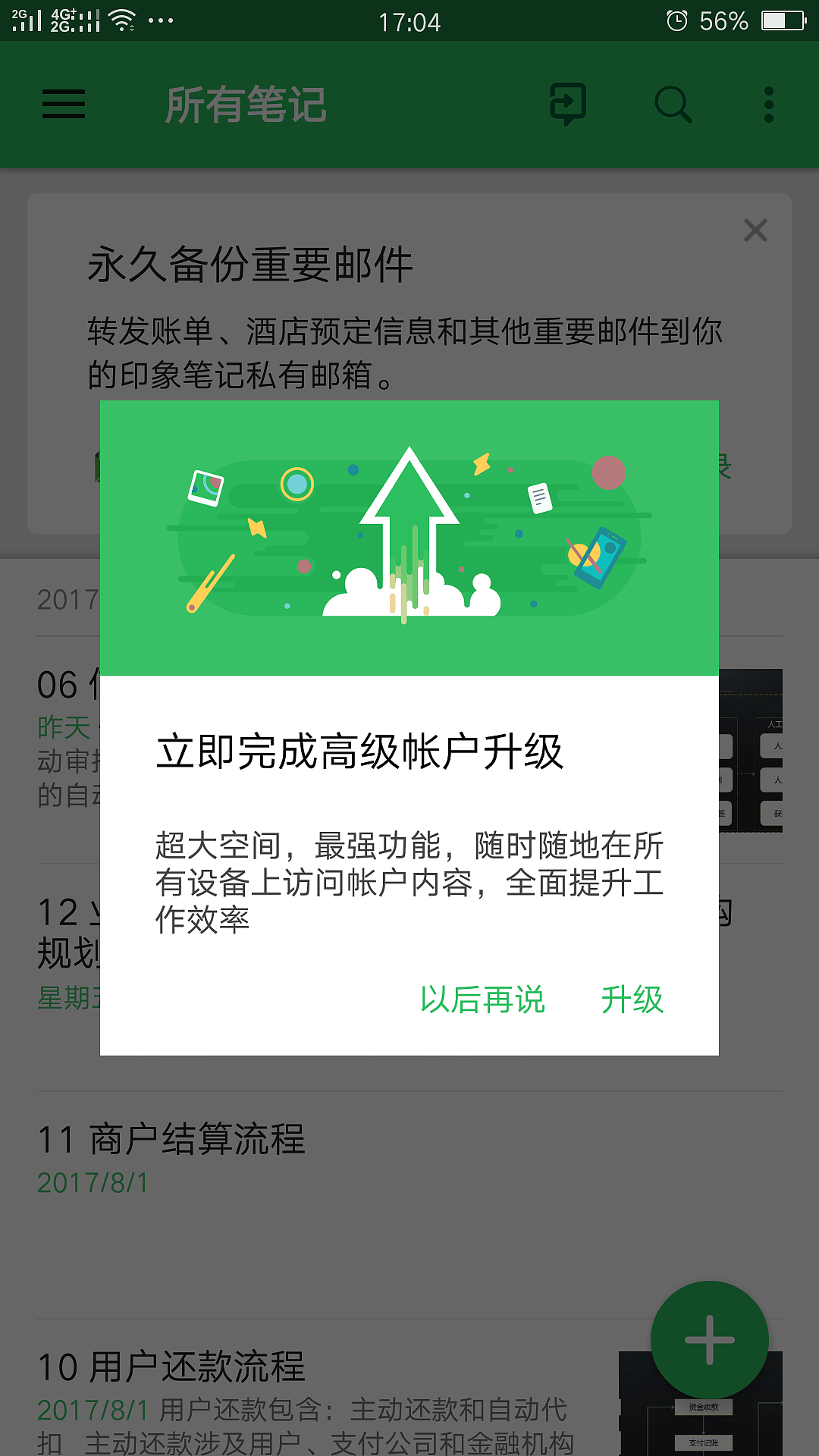Viewport: 819px width, 1456px height.
Task: Dismiss the 永久备份重要邮件 banner
Action: coord(755,230)
